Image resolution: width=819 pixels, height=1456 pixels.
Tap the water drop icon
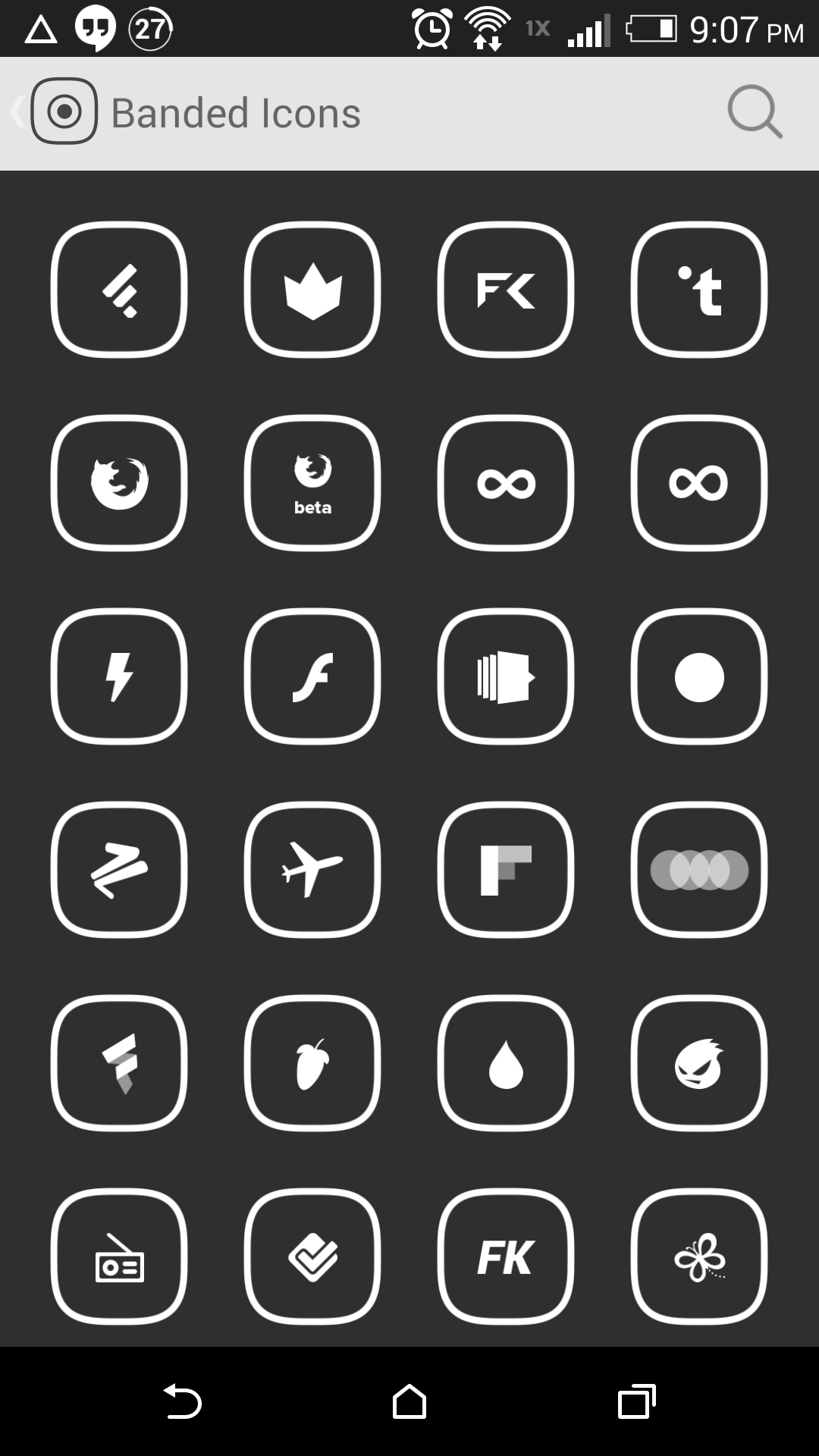[x=506, y=1063]
